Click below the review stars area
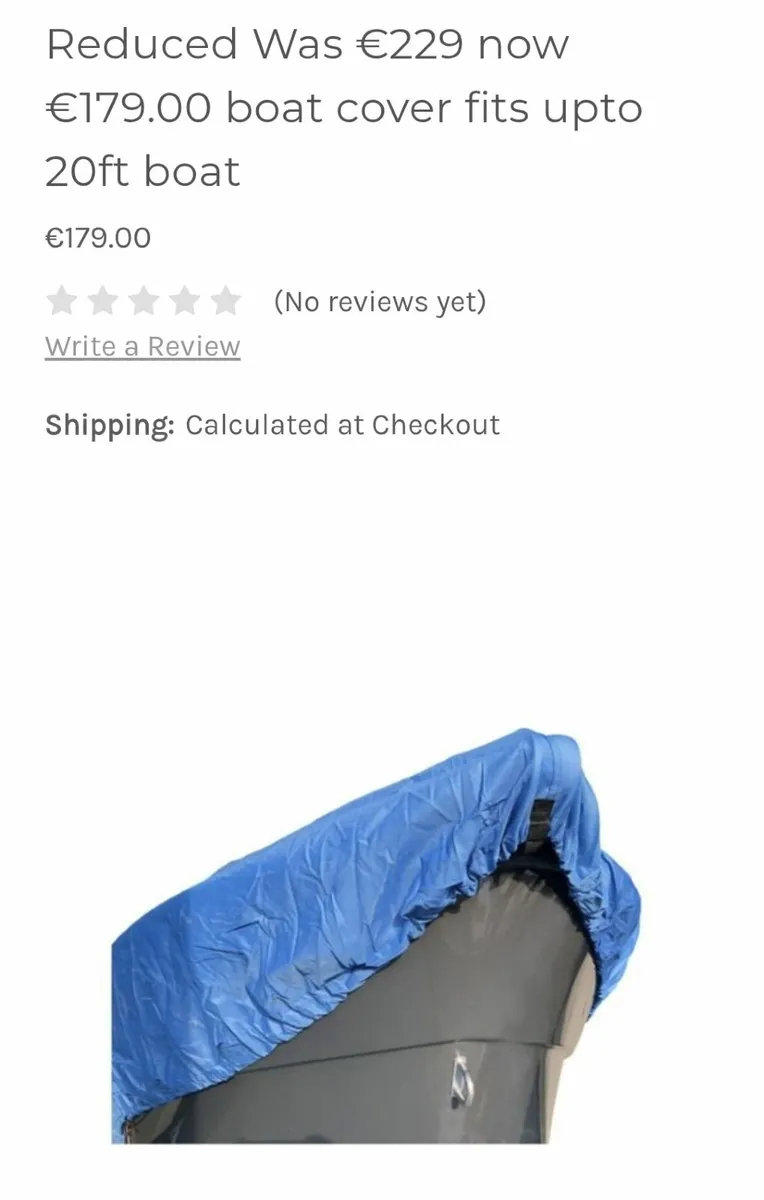Image resolution: width=764 pixels, height=1200 pixels. click(141, 346)
